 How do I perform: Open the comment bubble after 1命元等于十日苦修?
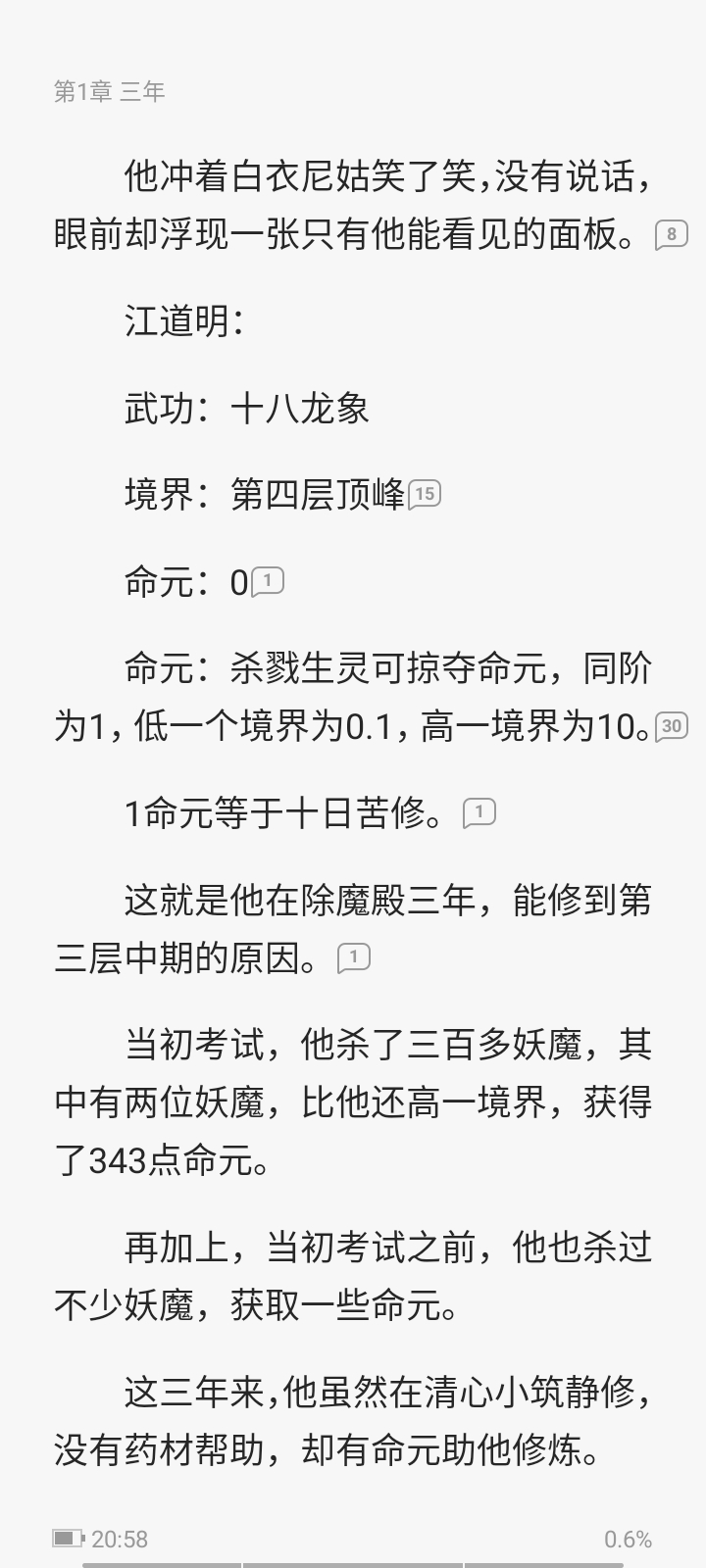pyautogui.click(x=479, y=812)
